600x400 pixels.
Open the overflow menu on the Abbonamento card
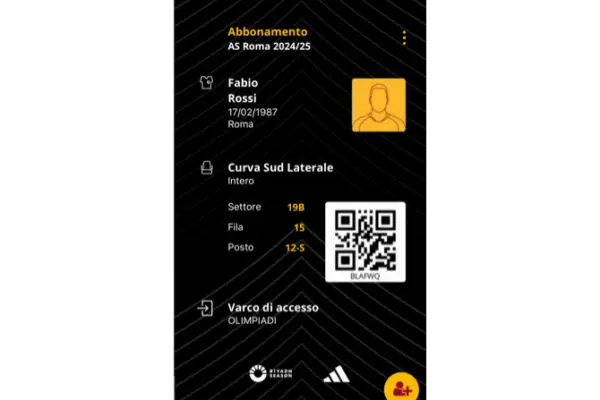tap(404, 38)
